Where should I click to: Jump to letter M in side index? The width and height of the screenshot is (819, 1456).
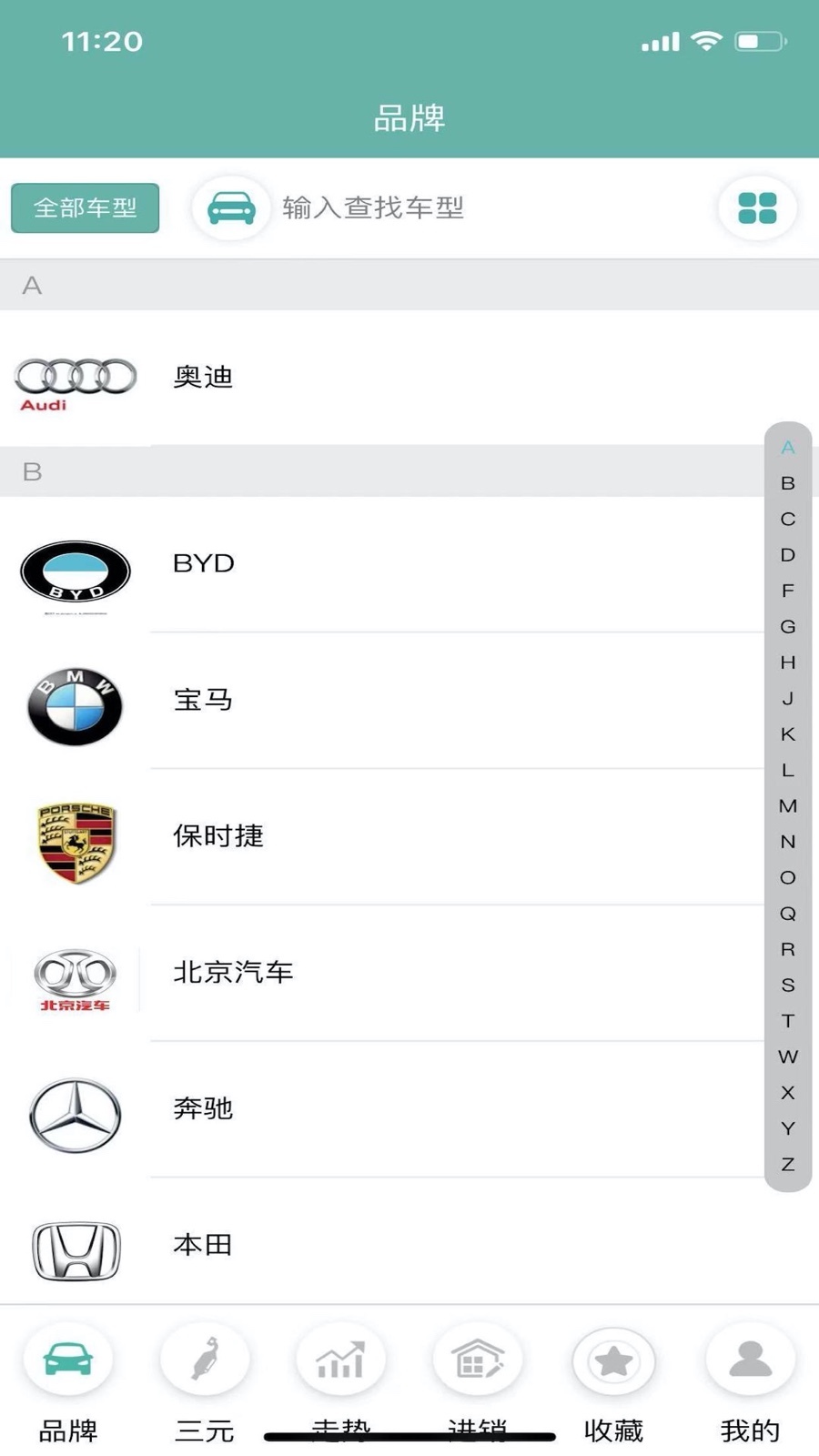pos(786,806)
